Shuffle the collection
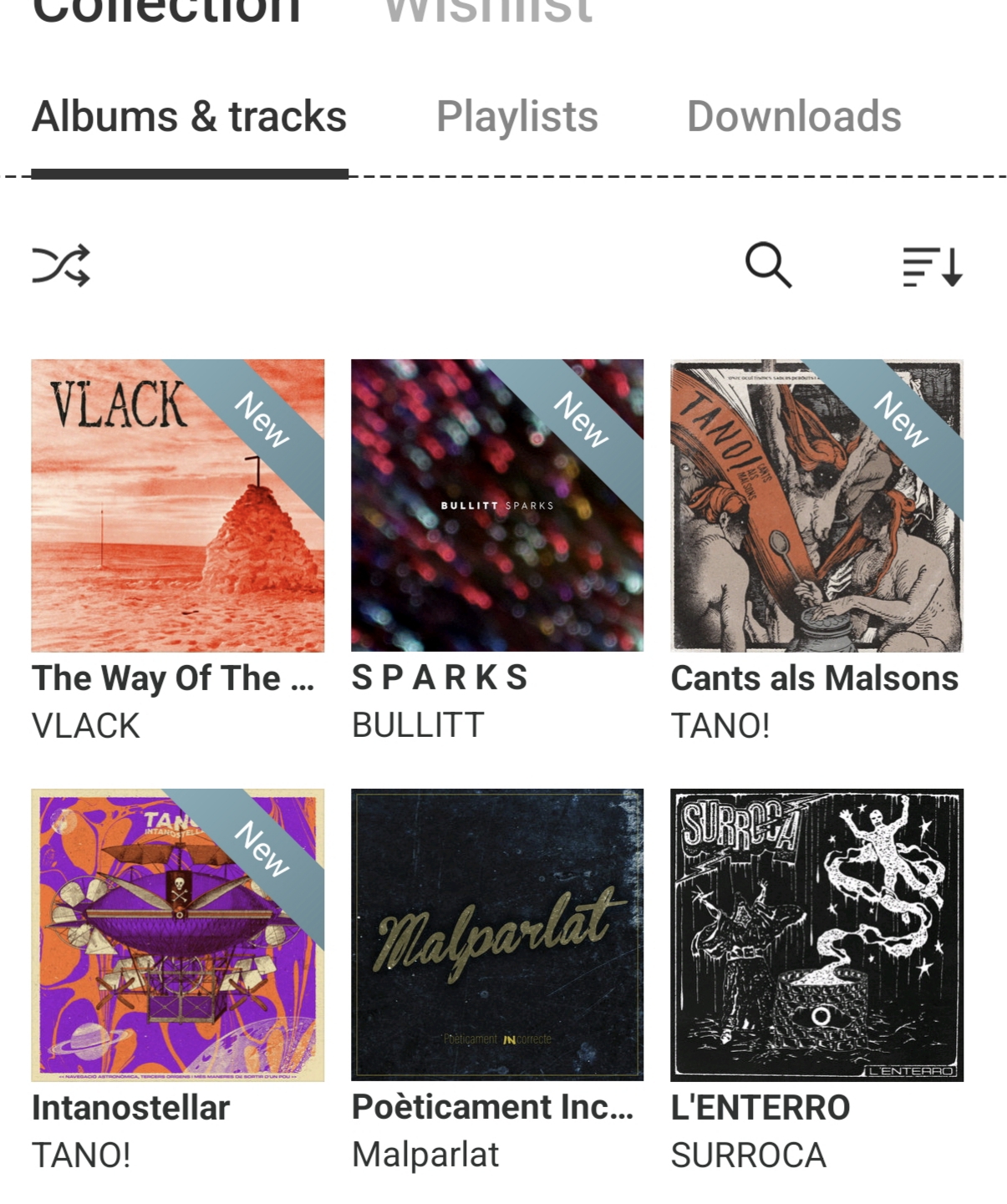This screenshot has height=1204, width=1007. [x=60, y=266]
